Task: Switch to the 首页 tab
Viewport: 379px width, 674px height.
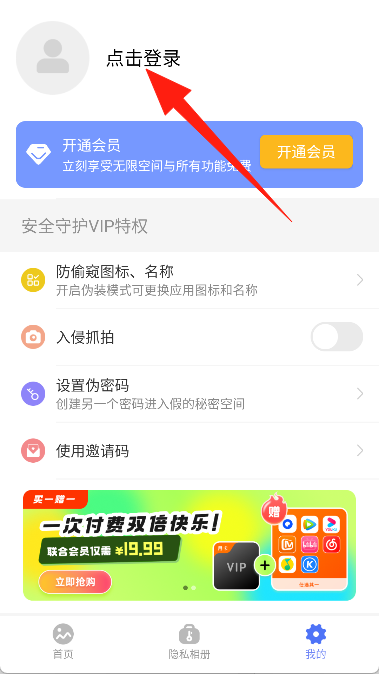Action: coord(63,641)
